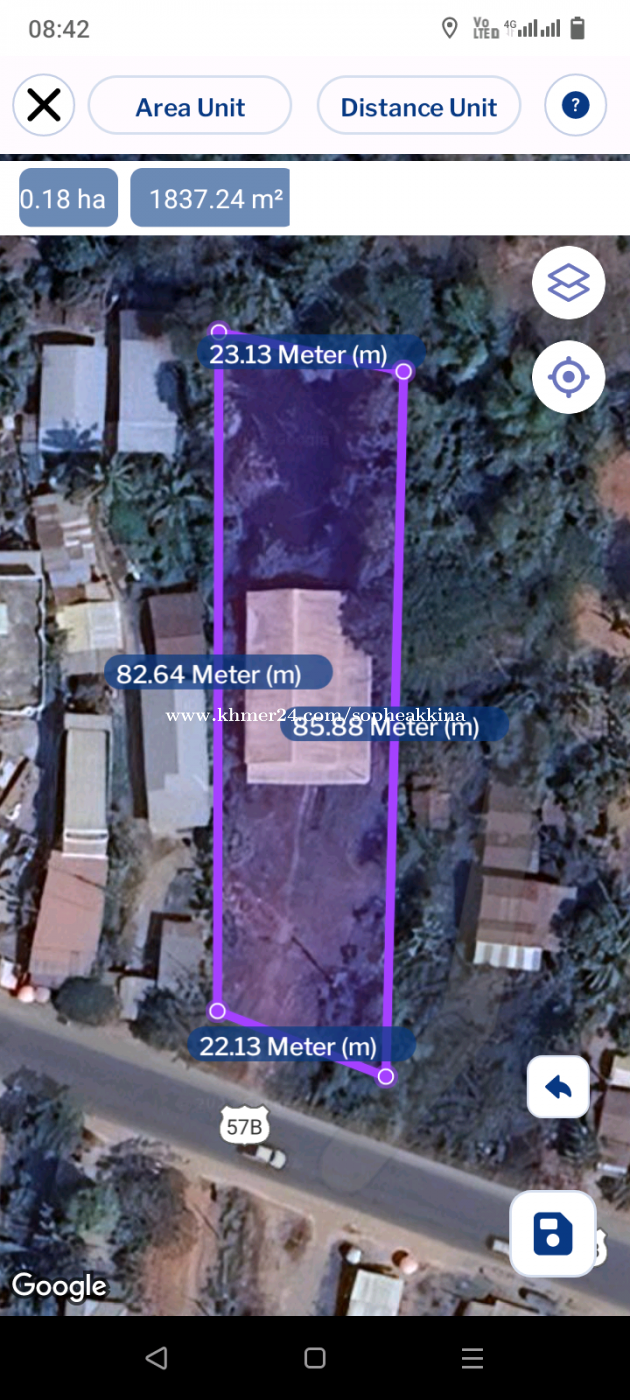
Task: Undo the last point
Action: pyautogui.click(x=558, y=1087)
